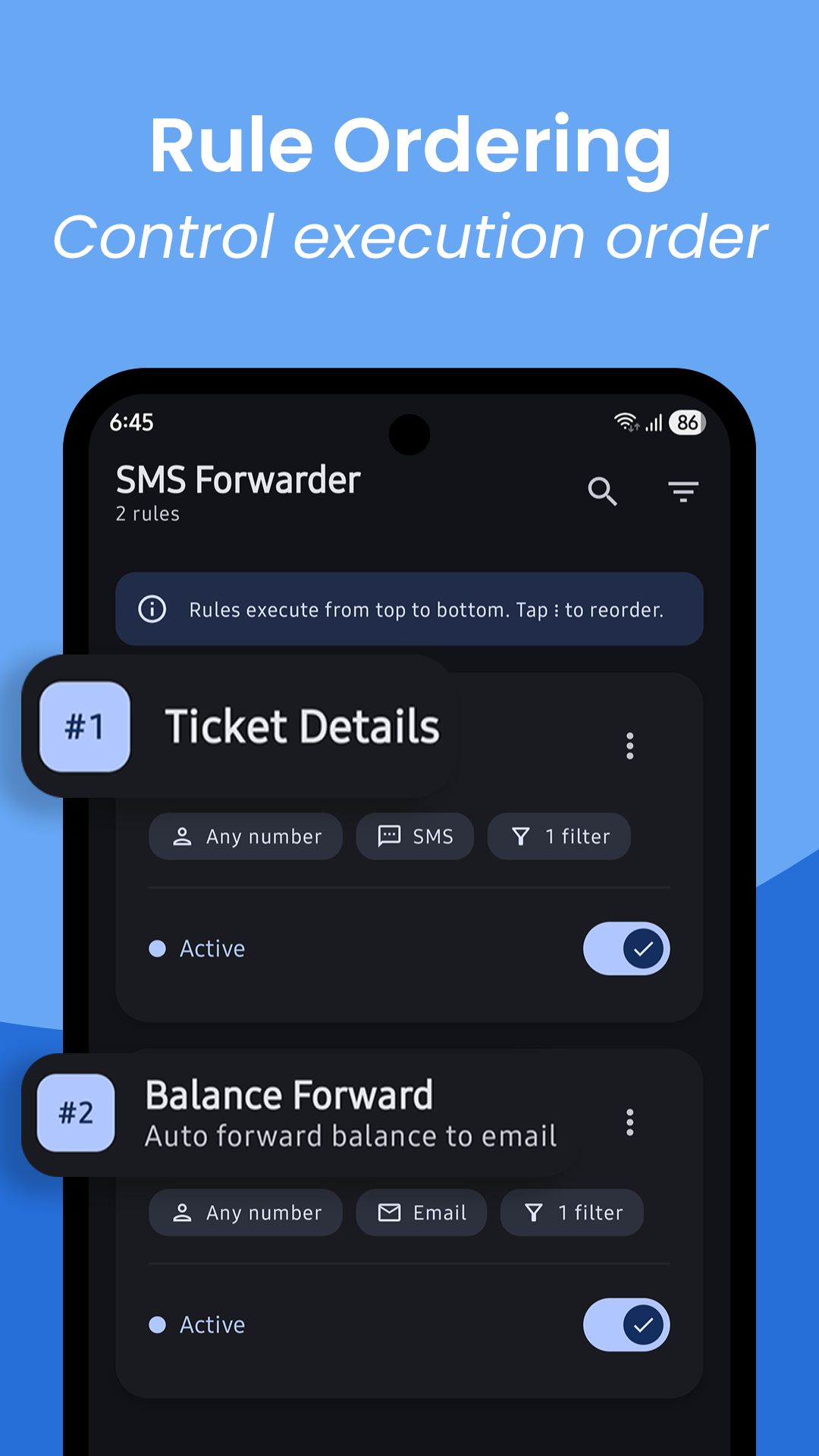Open the overflow menu on Ticket Details
The height and width of the screenshot is (1456, 819).
[x=629, y=747]
